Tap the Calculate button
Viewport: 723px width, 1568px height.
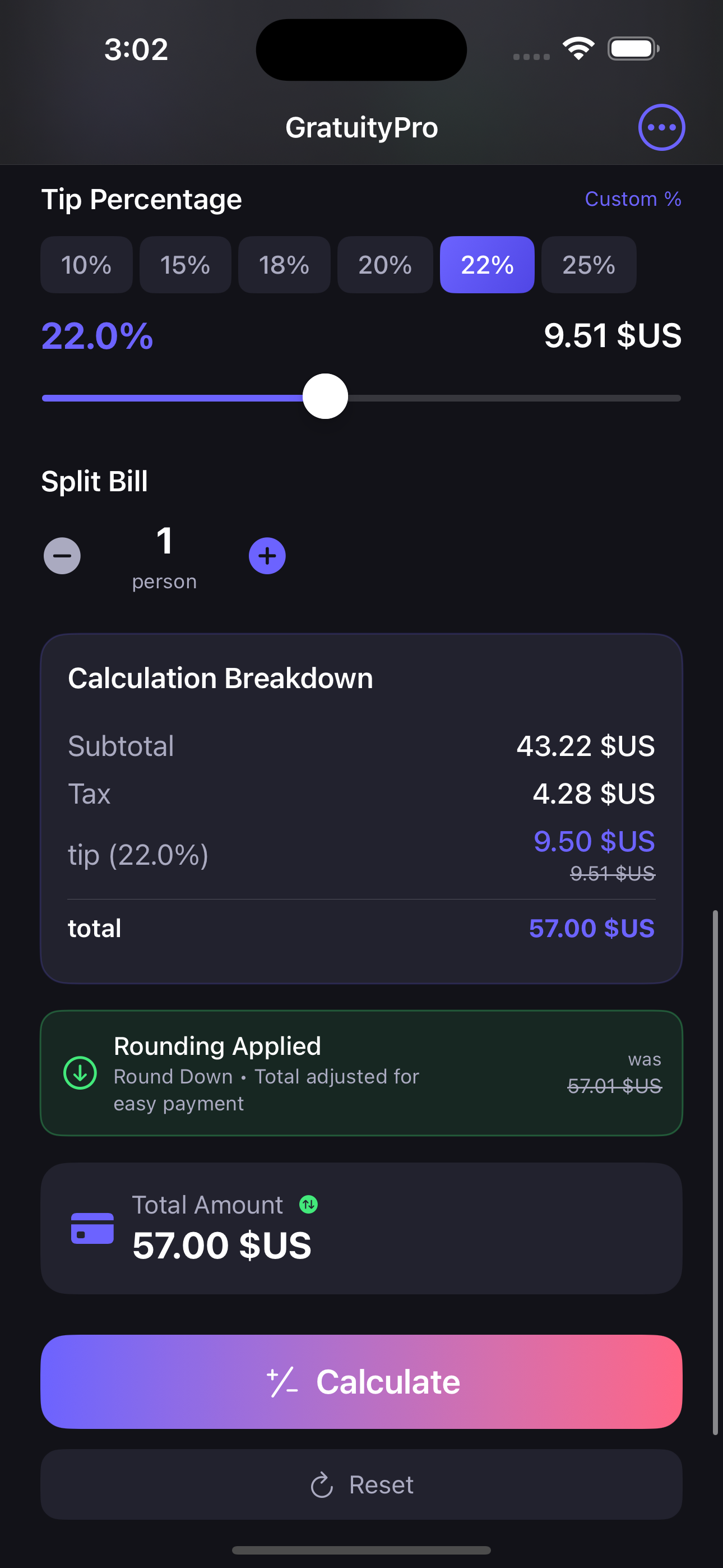361,1382
